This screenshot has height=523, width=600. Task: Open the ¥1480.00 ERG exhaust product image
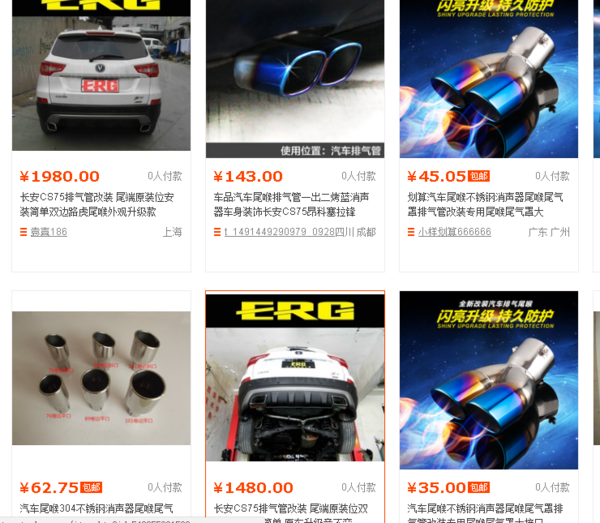(295, 380)
